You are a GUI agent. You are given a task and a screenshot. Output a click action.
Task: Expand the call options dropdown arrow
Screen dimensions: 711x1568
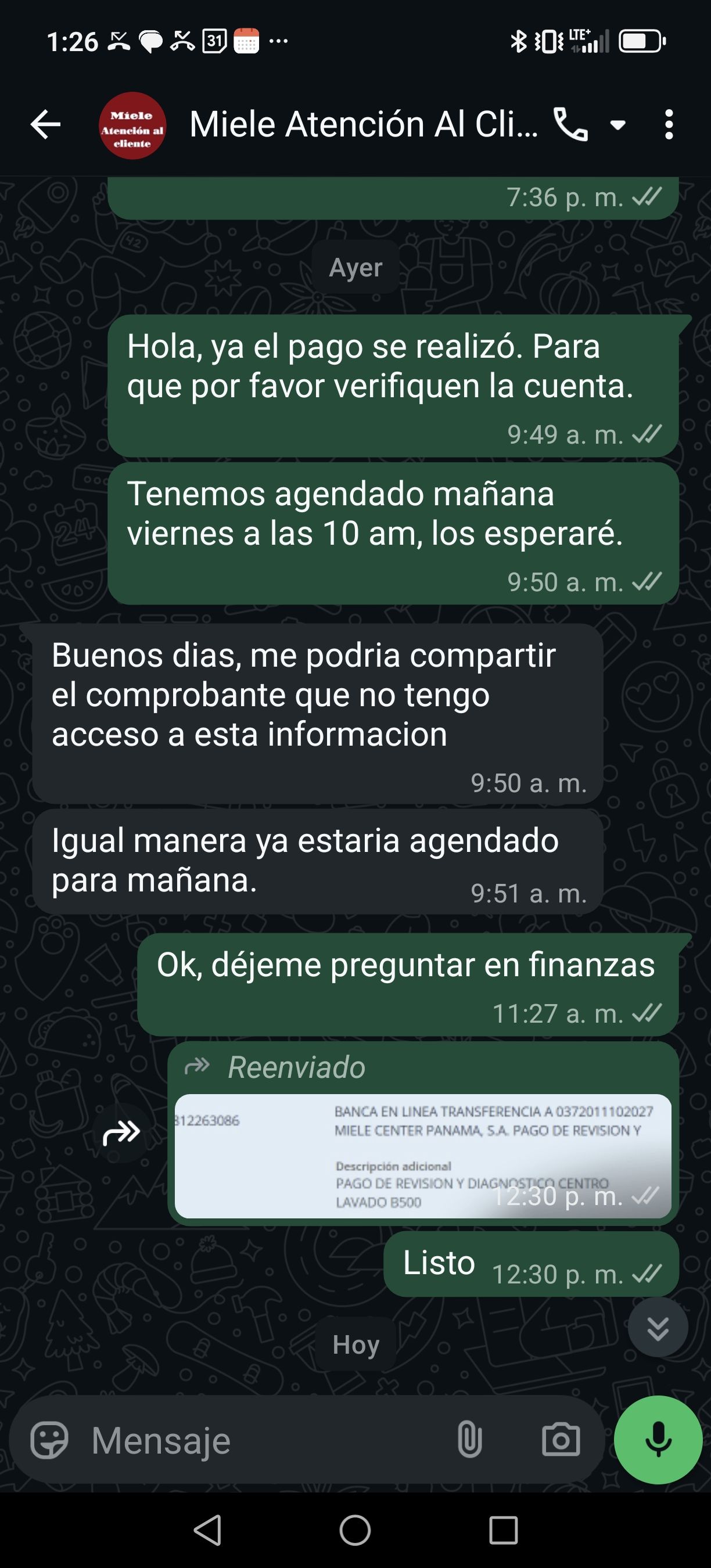pyautogui.click(x=618, y=125)
